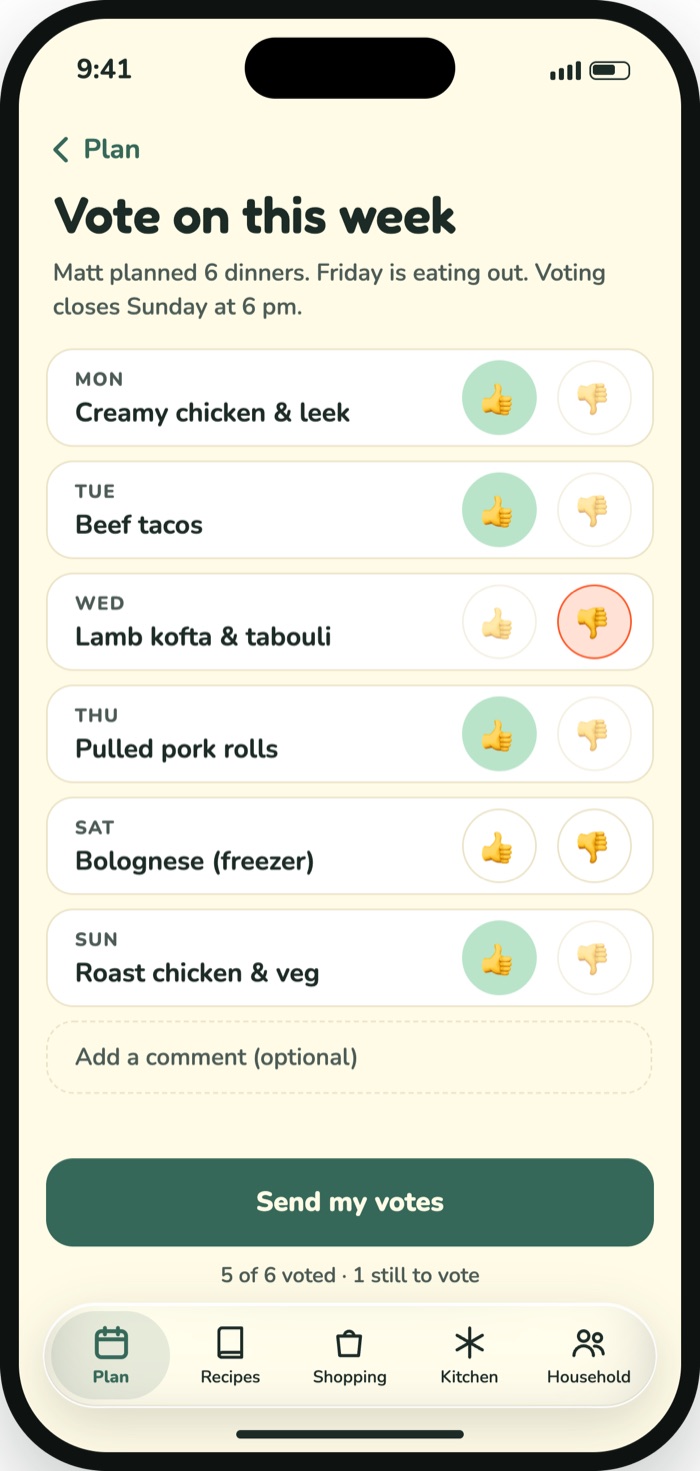Viewport: 700px width, 1471px height.
Task: Thumbs up Roast chicken & veg
Action: point(499,958)
